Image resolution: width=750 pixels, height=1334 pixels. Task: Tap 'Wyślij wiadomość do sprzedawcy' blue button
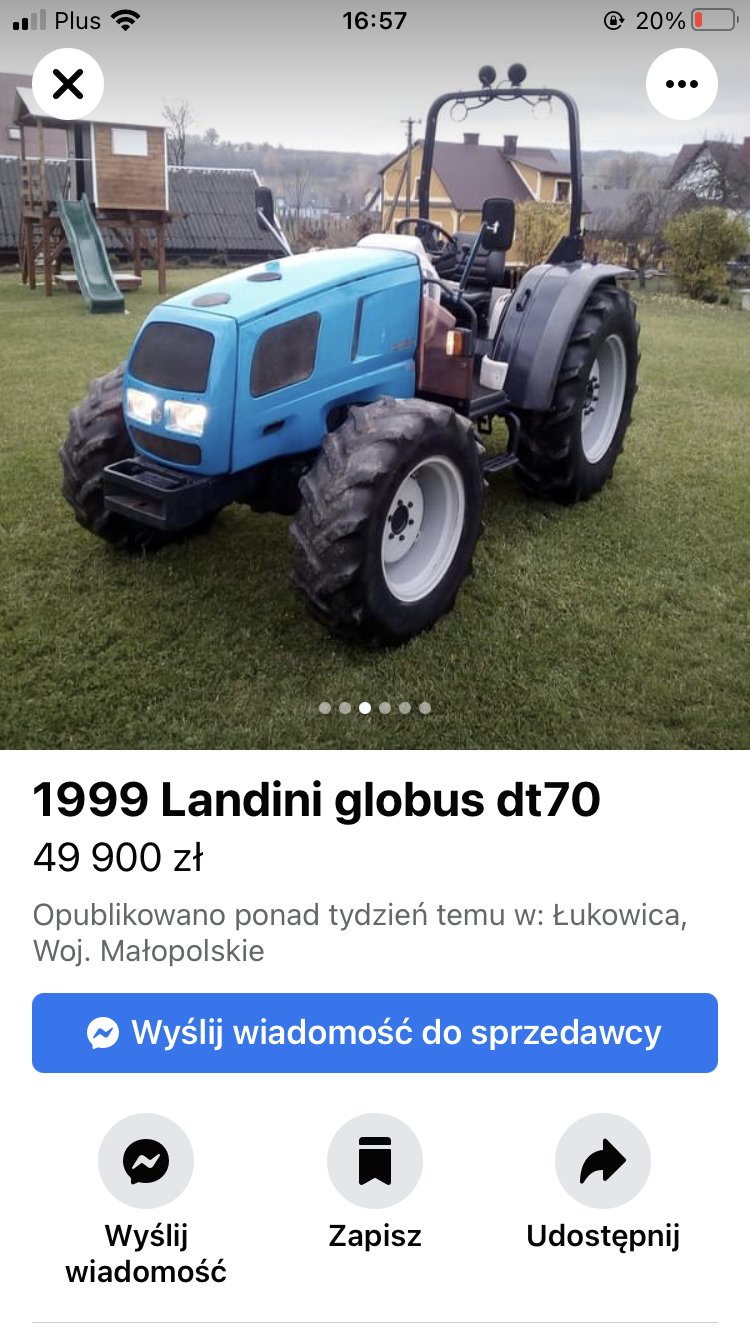[375, 1033]
